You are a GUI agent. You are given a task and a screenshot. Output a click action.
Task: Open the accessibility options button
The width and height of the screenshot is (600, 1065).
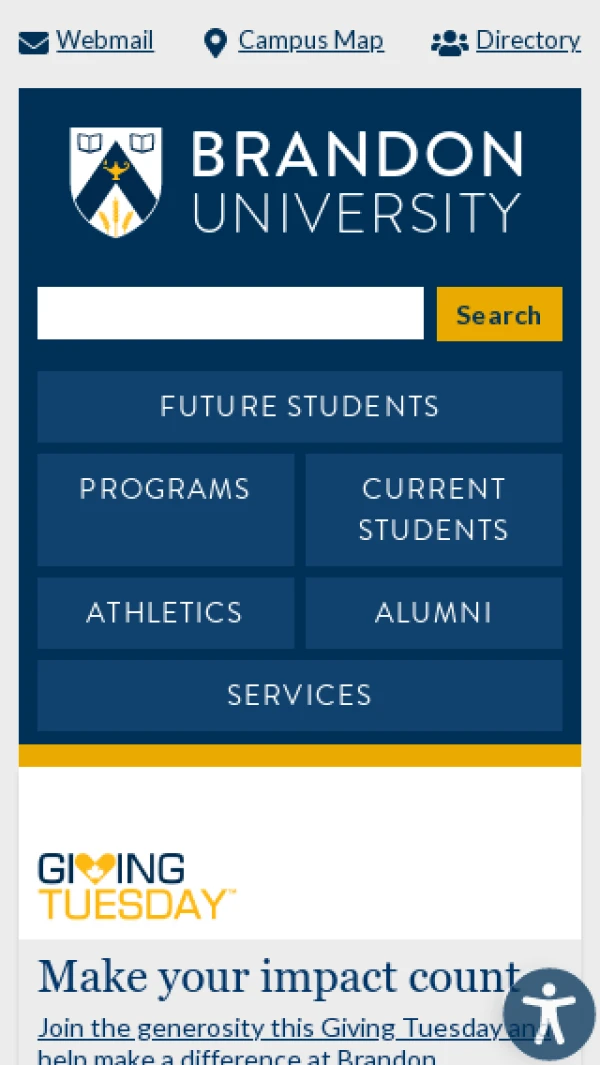pyautogui.click(x=549, y=1013)
